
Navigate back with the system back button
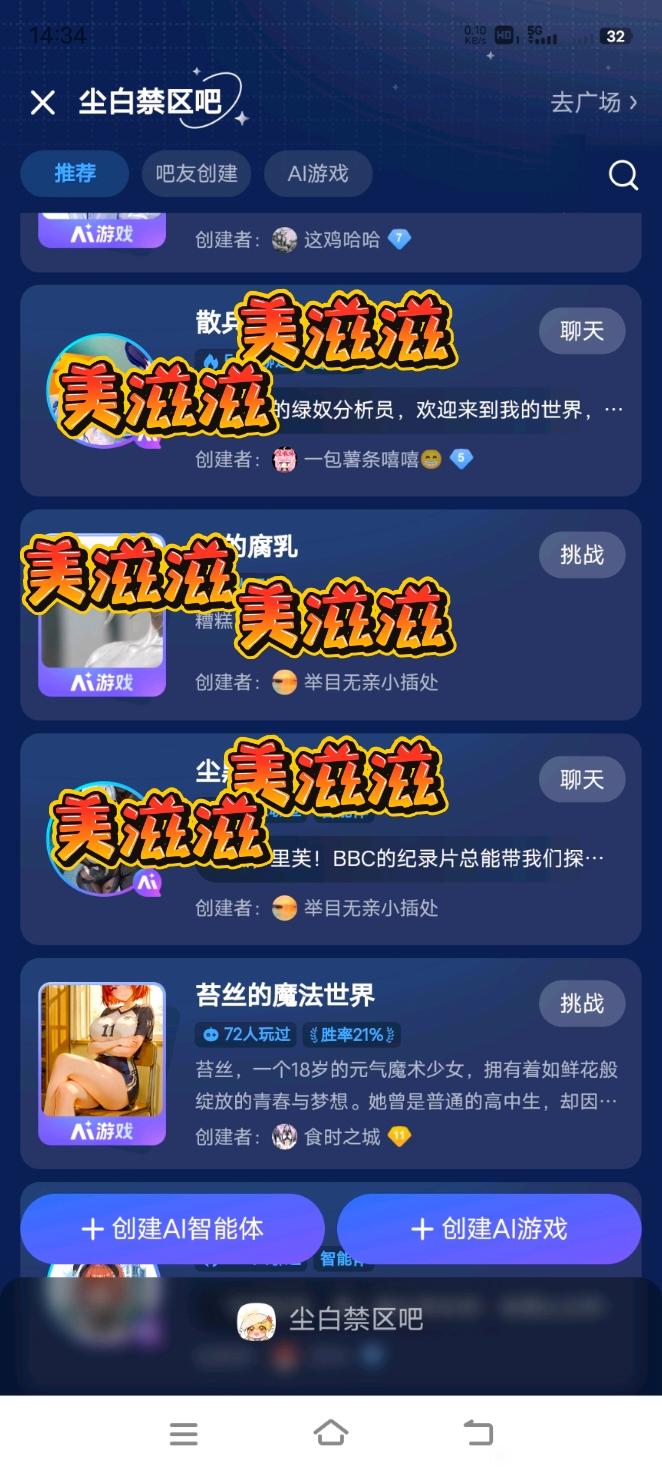coord(478,1433)
